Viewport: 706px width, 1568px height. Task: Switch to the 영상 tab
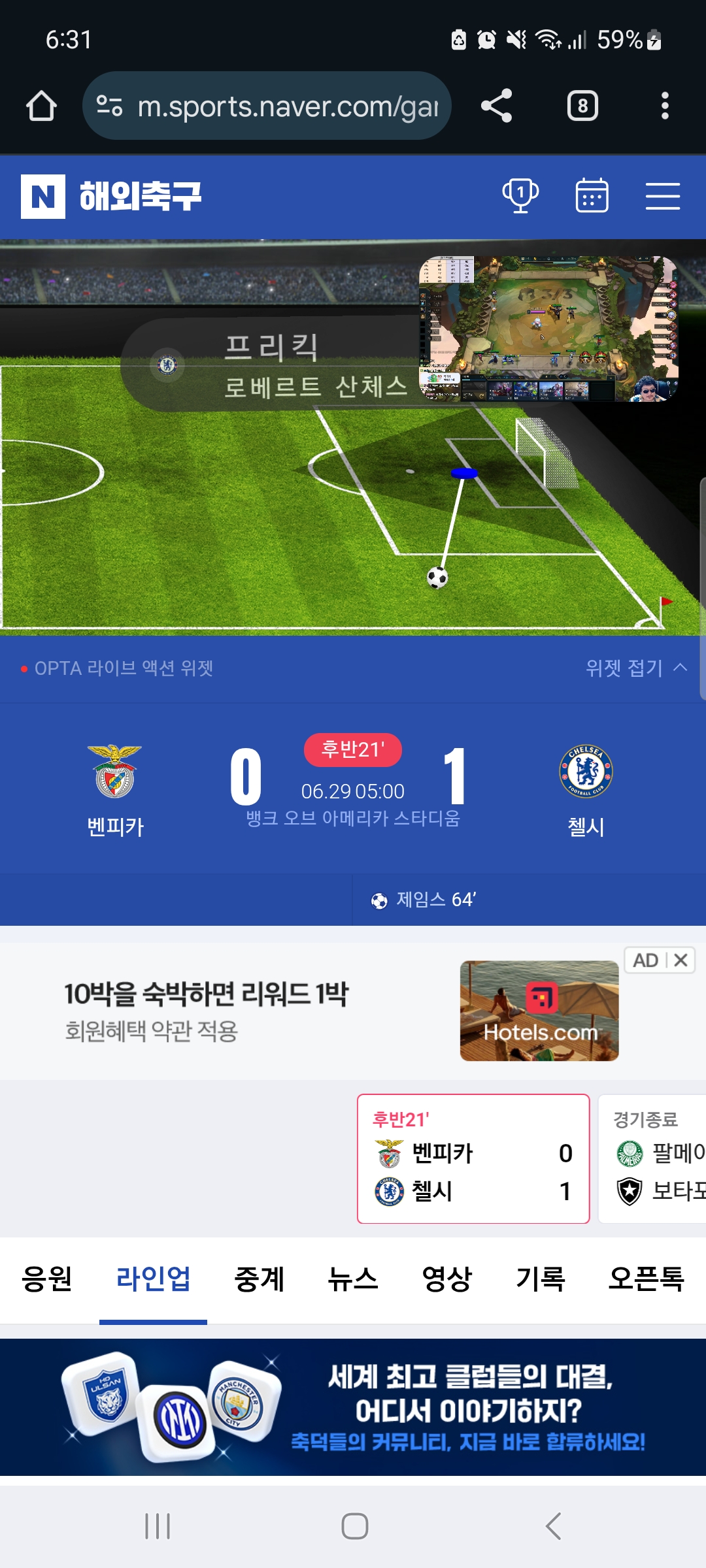(447, 1279)
